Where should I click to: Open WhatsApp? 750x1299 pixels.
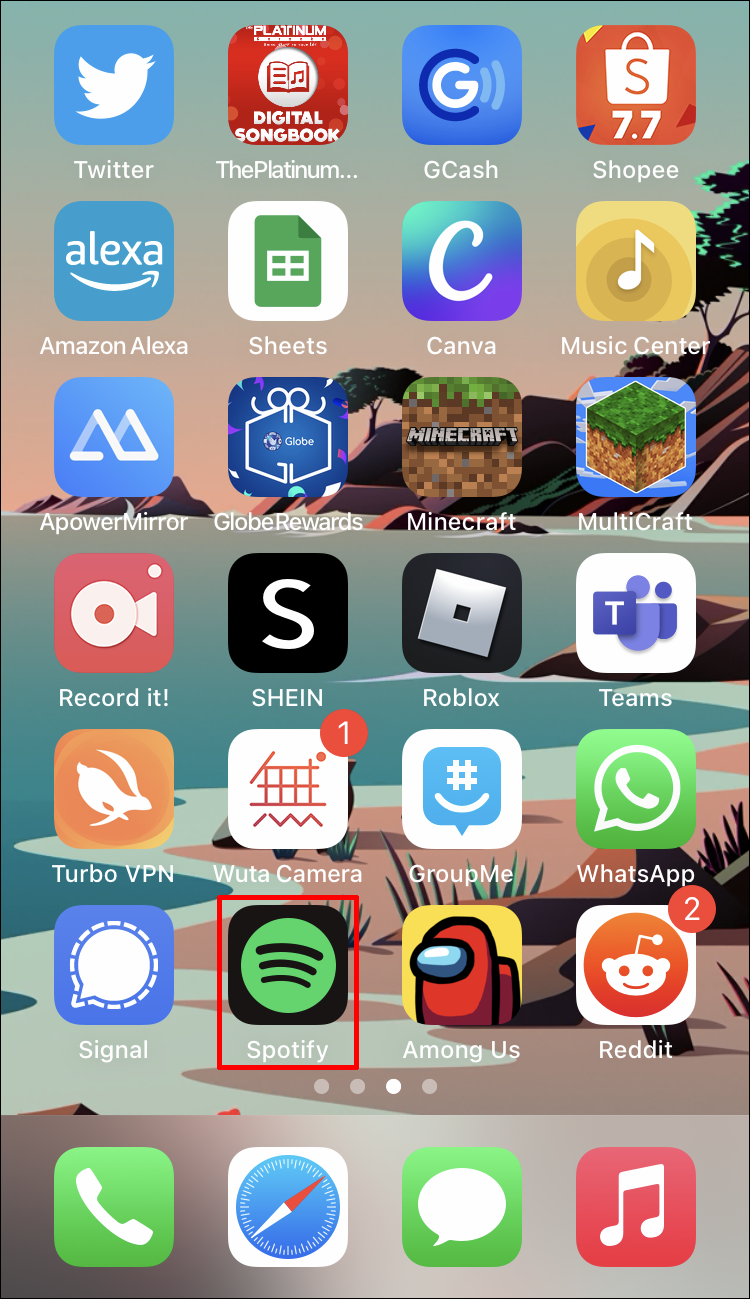[635, 789]
